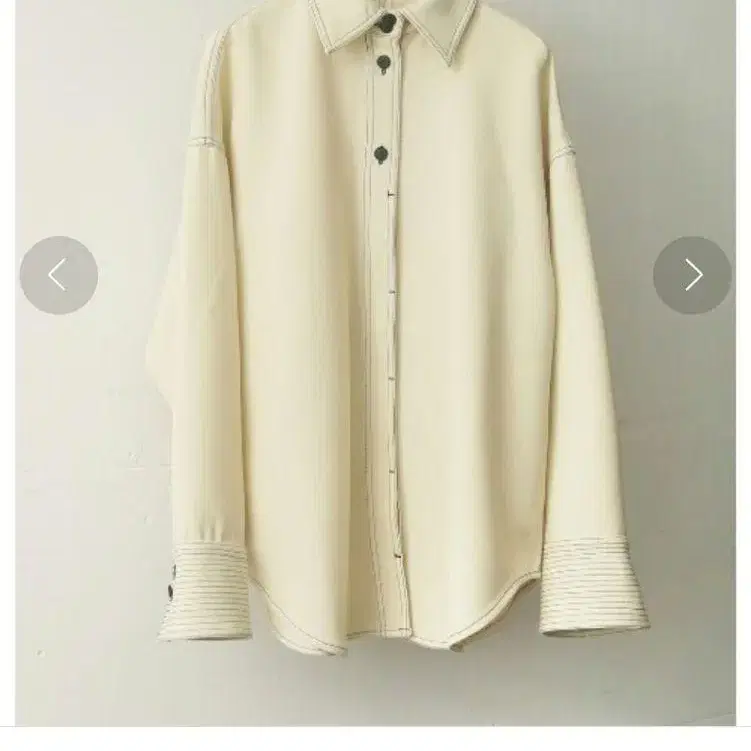Show the next product photo
Screen dimensions: 751x751
(x=692, y=275)
